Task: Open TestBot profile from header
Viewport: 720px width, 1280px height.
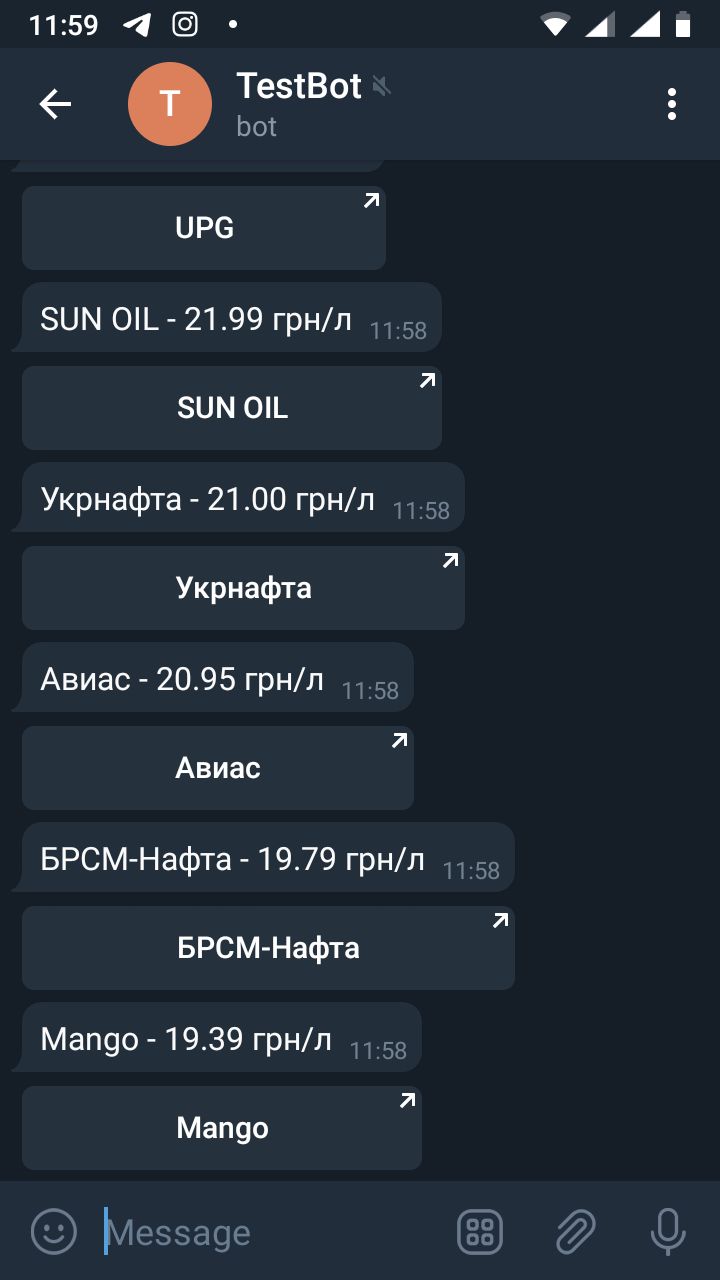Action: [260, 104]
